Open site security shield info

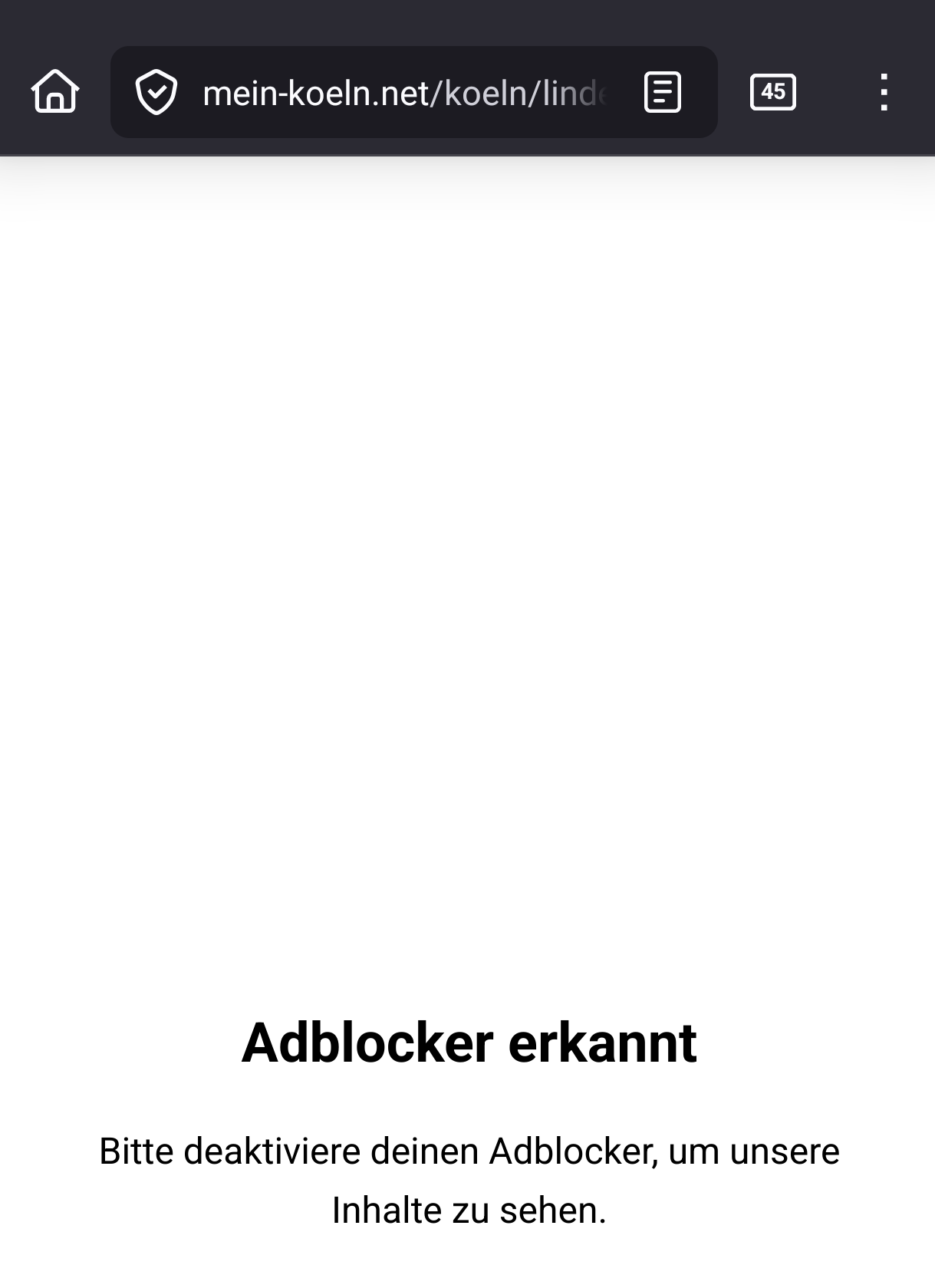pyautogui.click(x=156, y=92)
